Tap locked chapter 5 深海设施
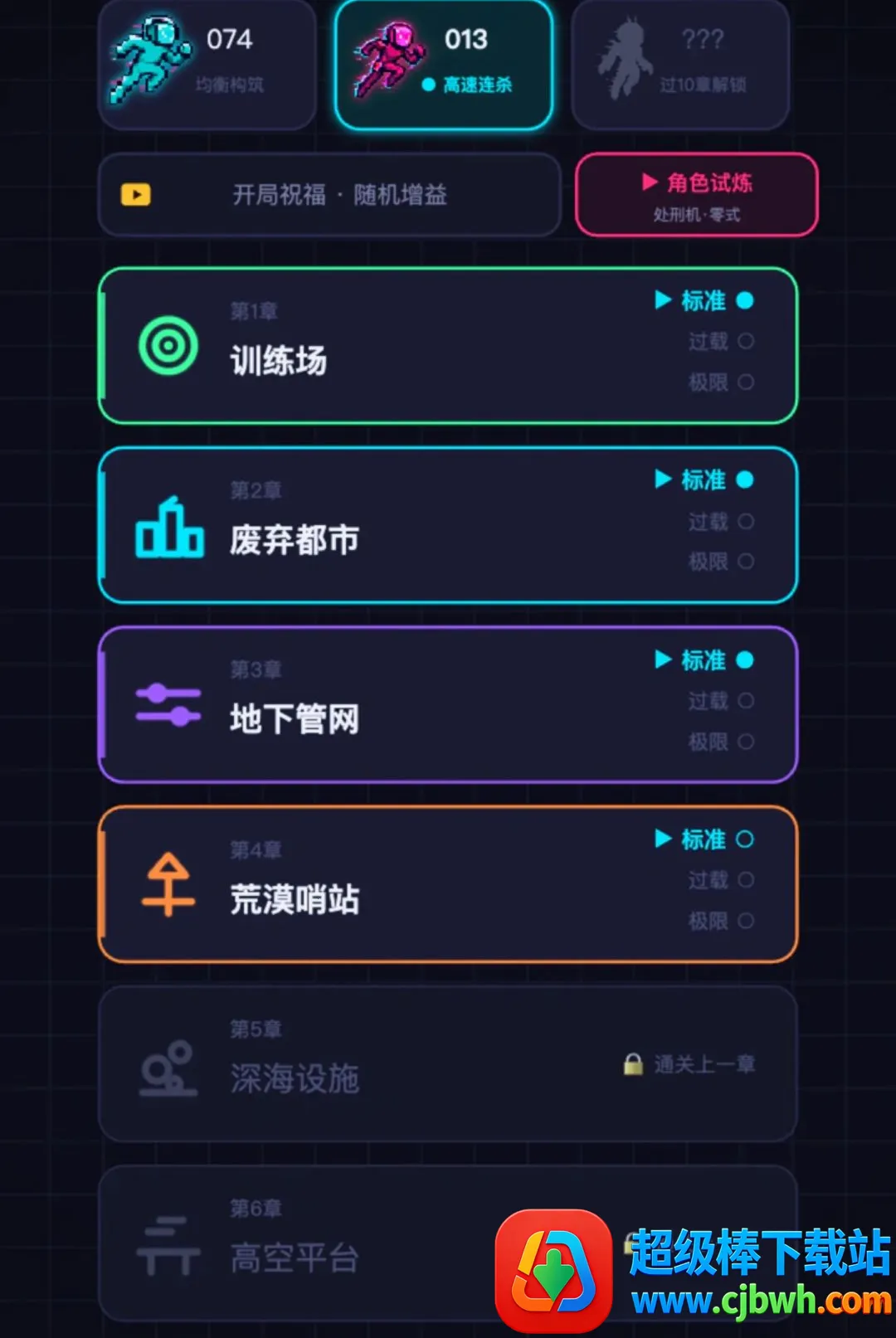This screenshot has height=1338, width=896. (x=448, y=1063)
